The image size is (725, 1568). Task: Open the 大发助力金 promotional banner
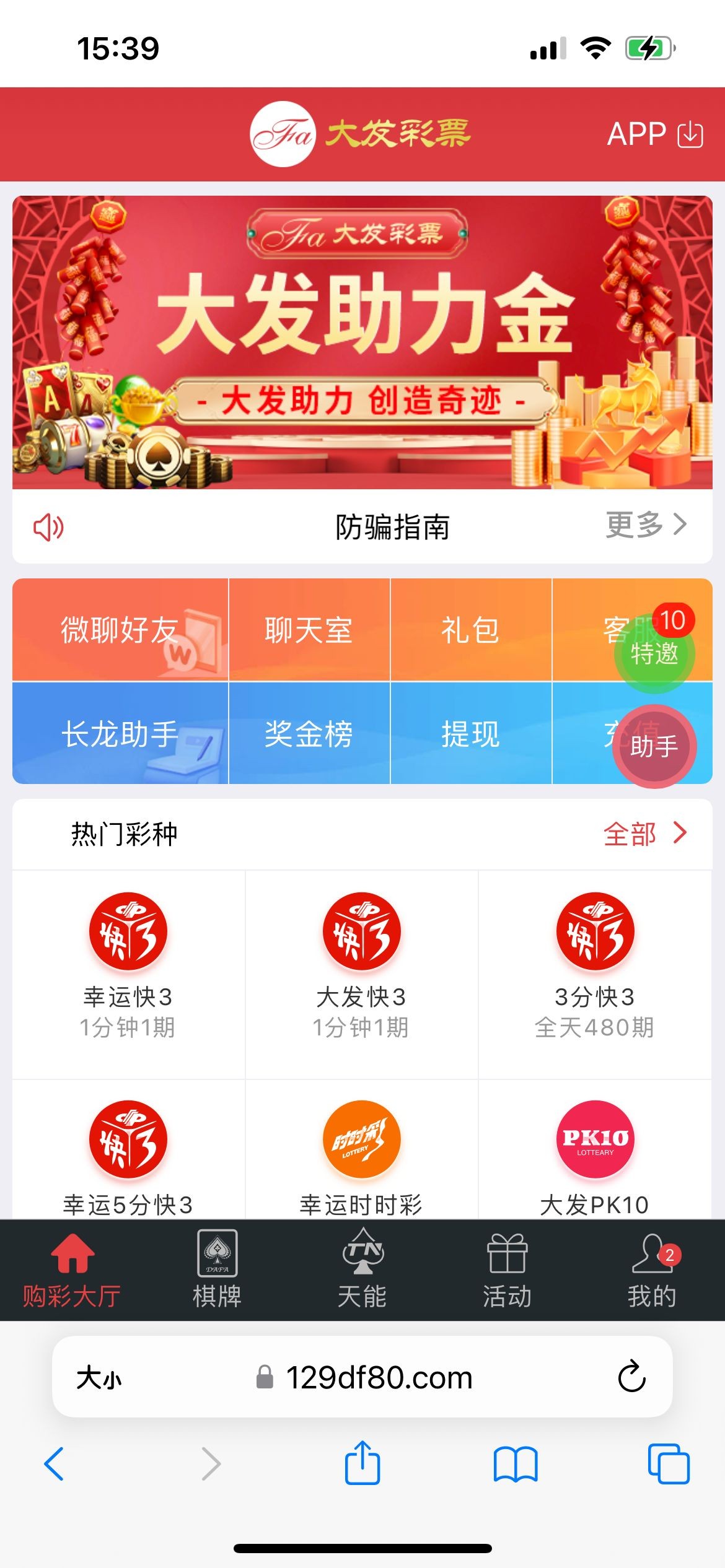(362, 342)
